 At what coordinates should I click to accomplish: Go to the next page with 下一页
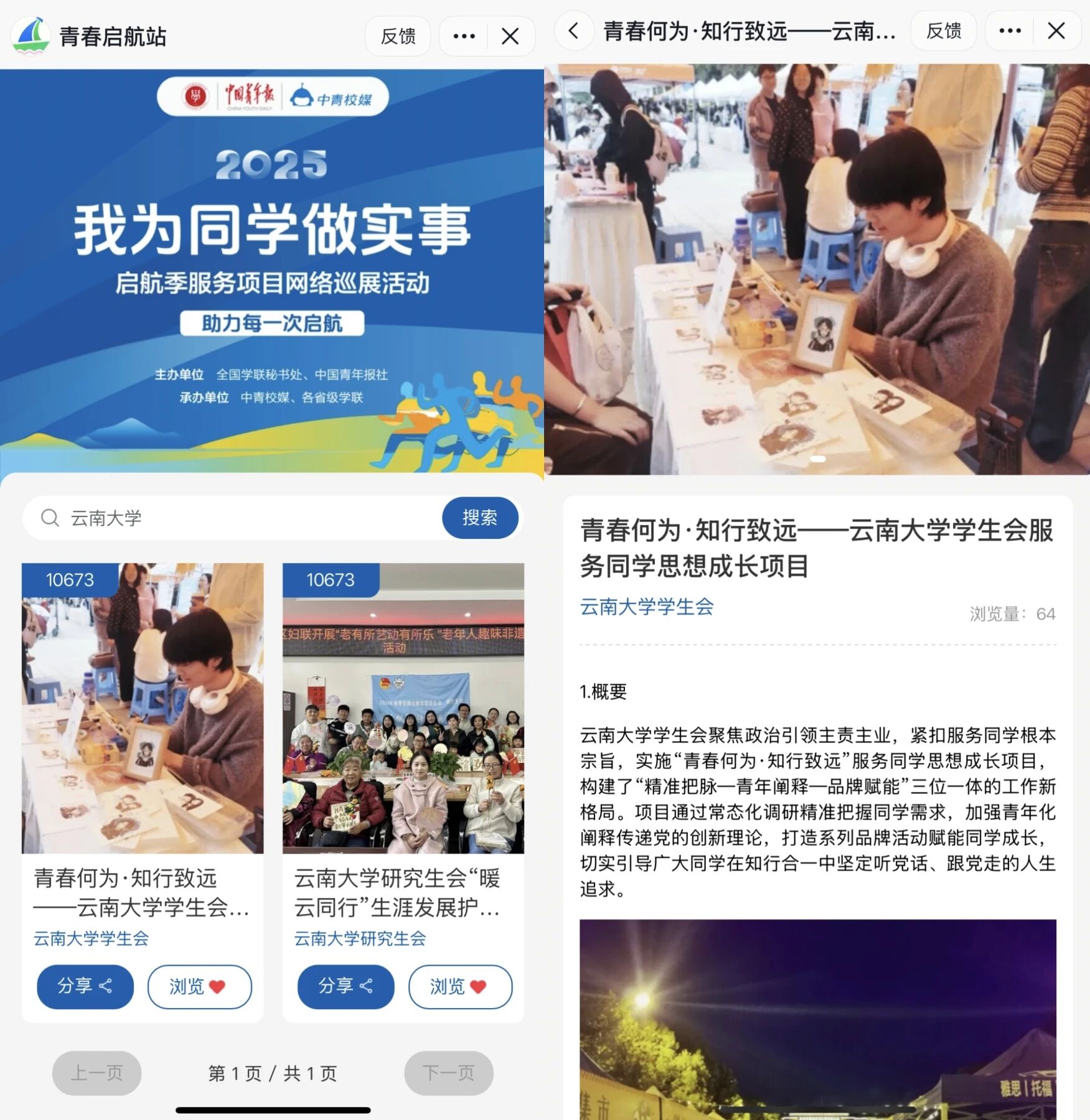coord(448,1073)
